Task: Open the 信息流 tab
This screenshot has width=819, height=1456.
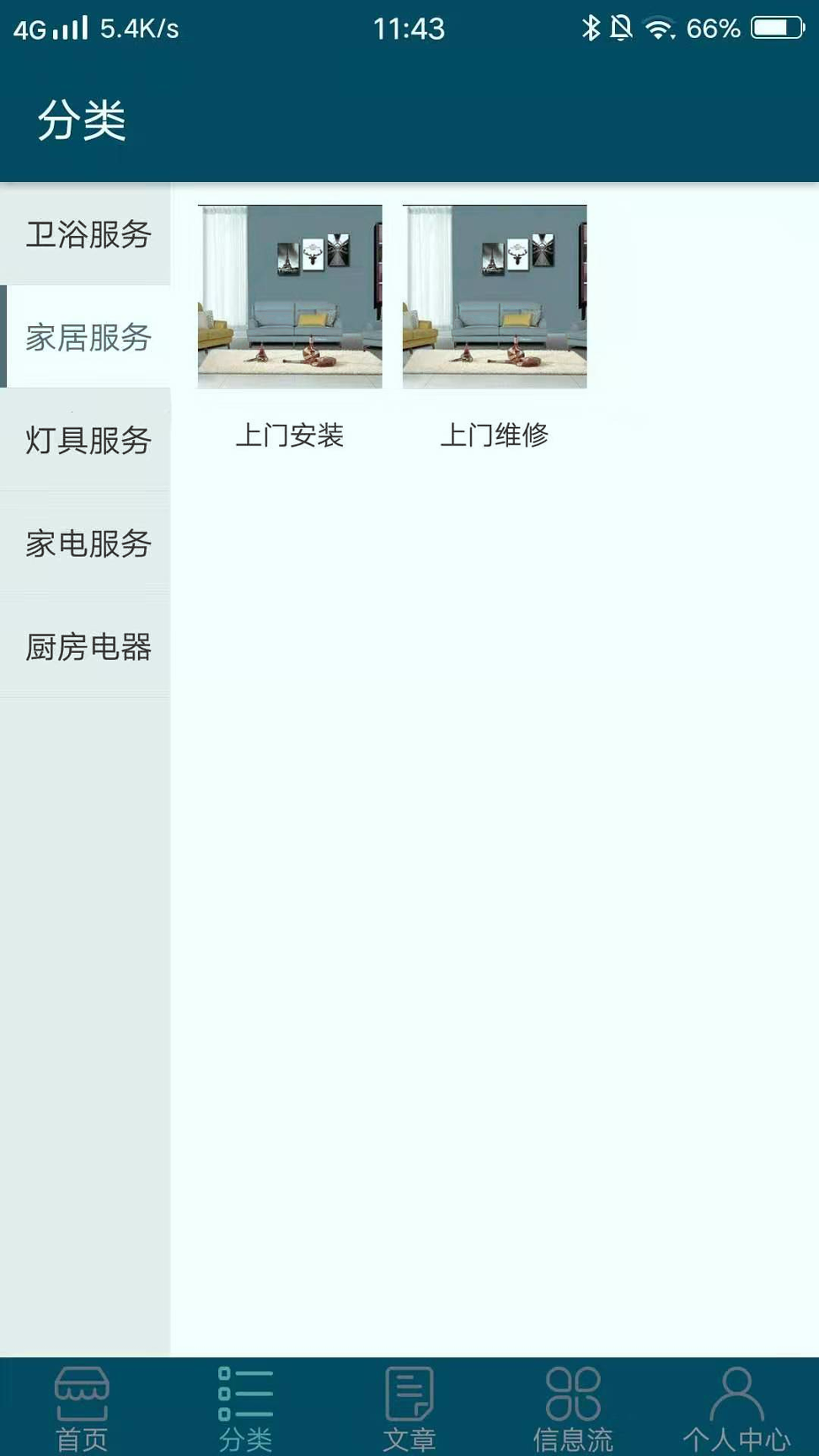Action: pyautogui.click(x=573, y=1408)
